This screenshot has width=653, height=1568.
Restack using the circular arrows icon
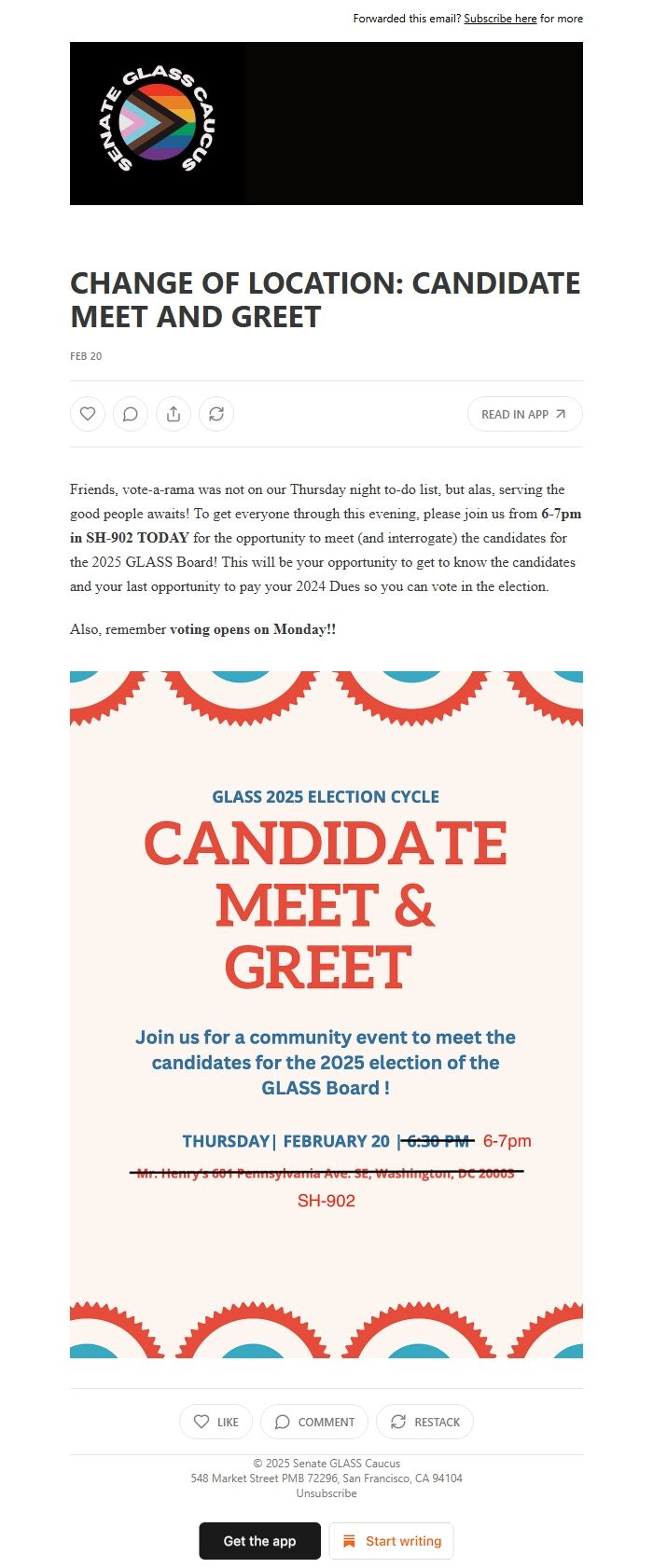point(216,414)
